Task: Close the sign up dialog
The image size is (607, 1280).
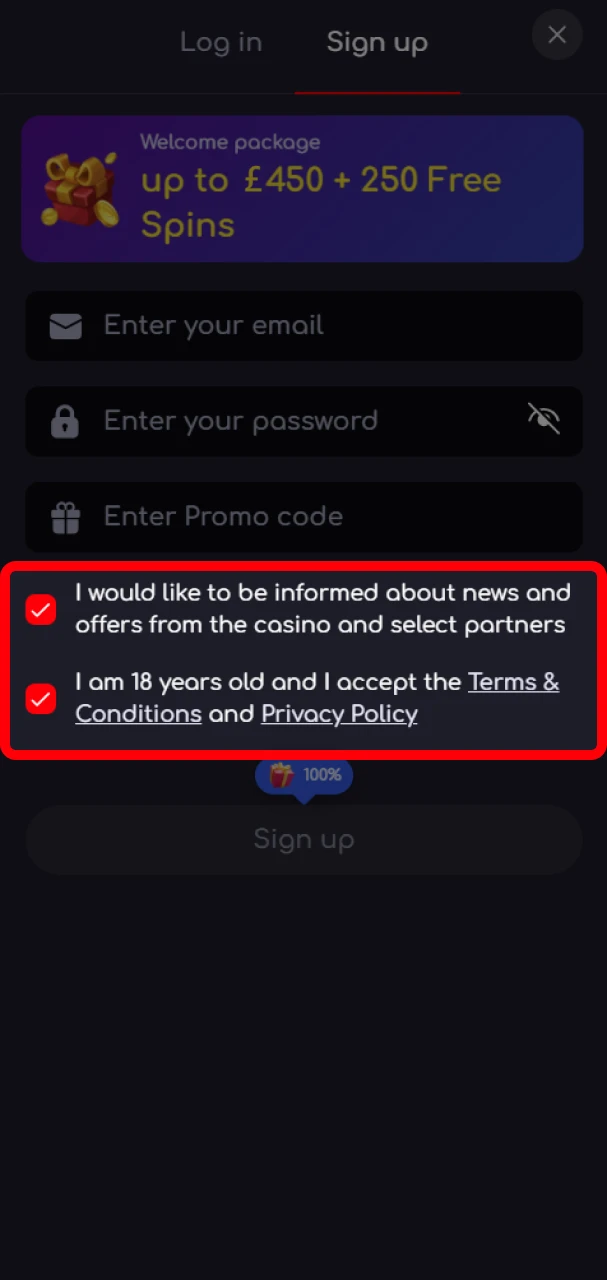Action: click(x=557, y=35)
